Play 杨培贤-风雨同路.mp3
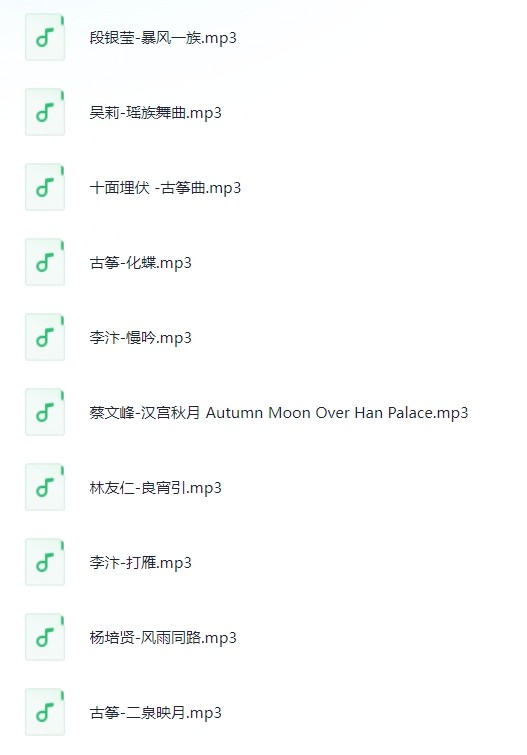Viewport: 527px width, 755px height. tap(163, 638)
